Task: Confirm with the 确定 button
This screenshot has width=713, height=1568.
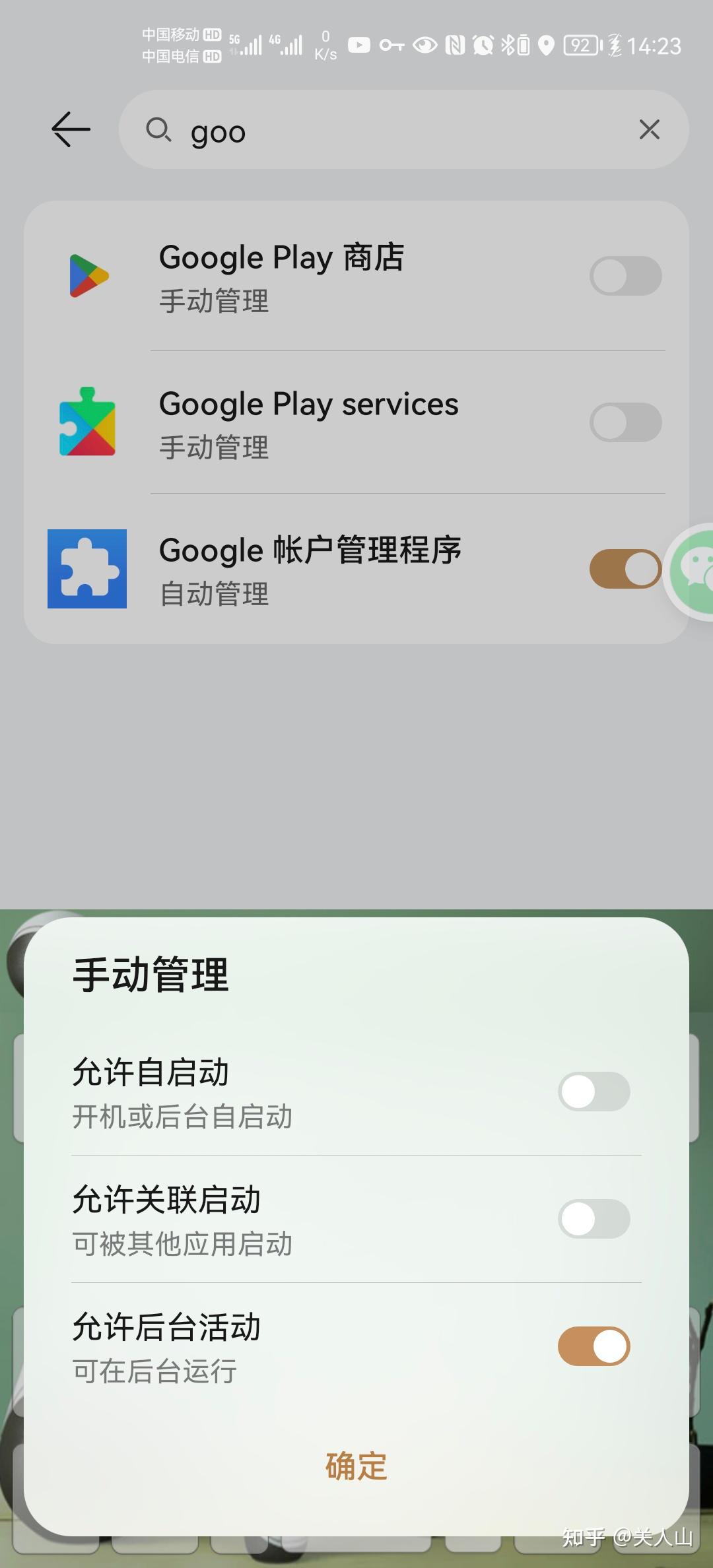Action: coord(356,1466)
